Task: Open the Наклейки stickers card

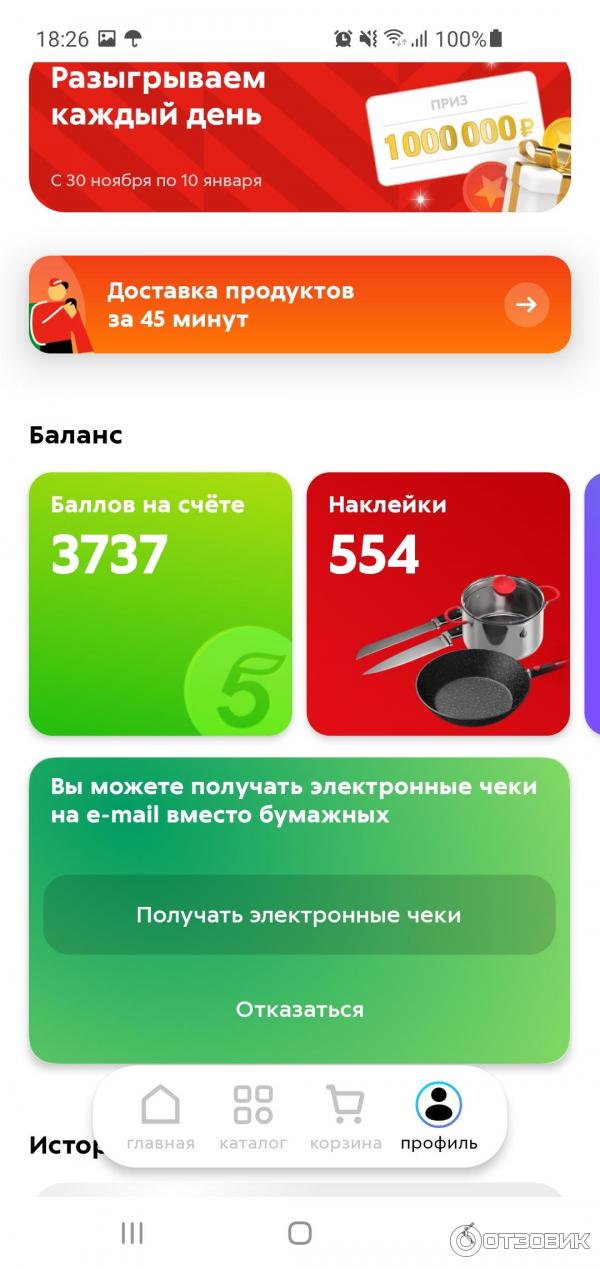Action: click(x=438, y=604)
